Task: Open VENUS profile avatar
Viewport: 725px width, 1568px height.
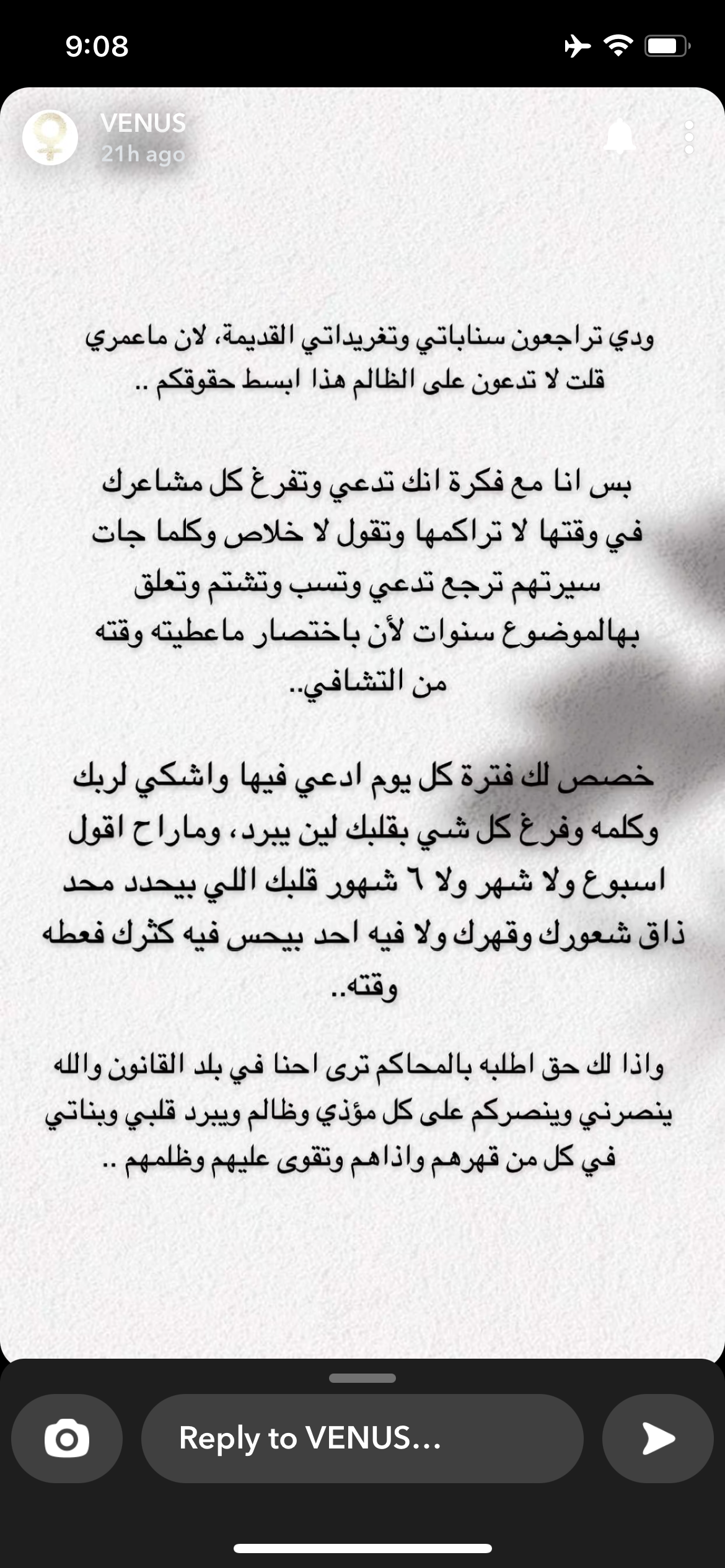Action: tap(50, 137)
